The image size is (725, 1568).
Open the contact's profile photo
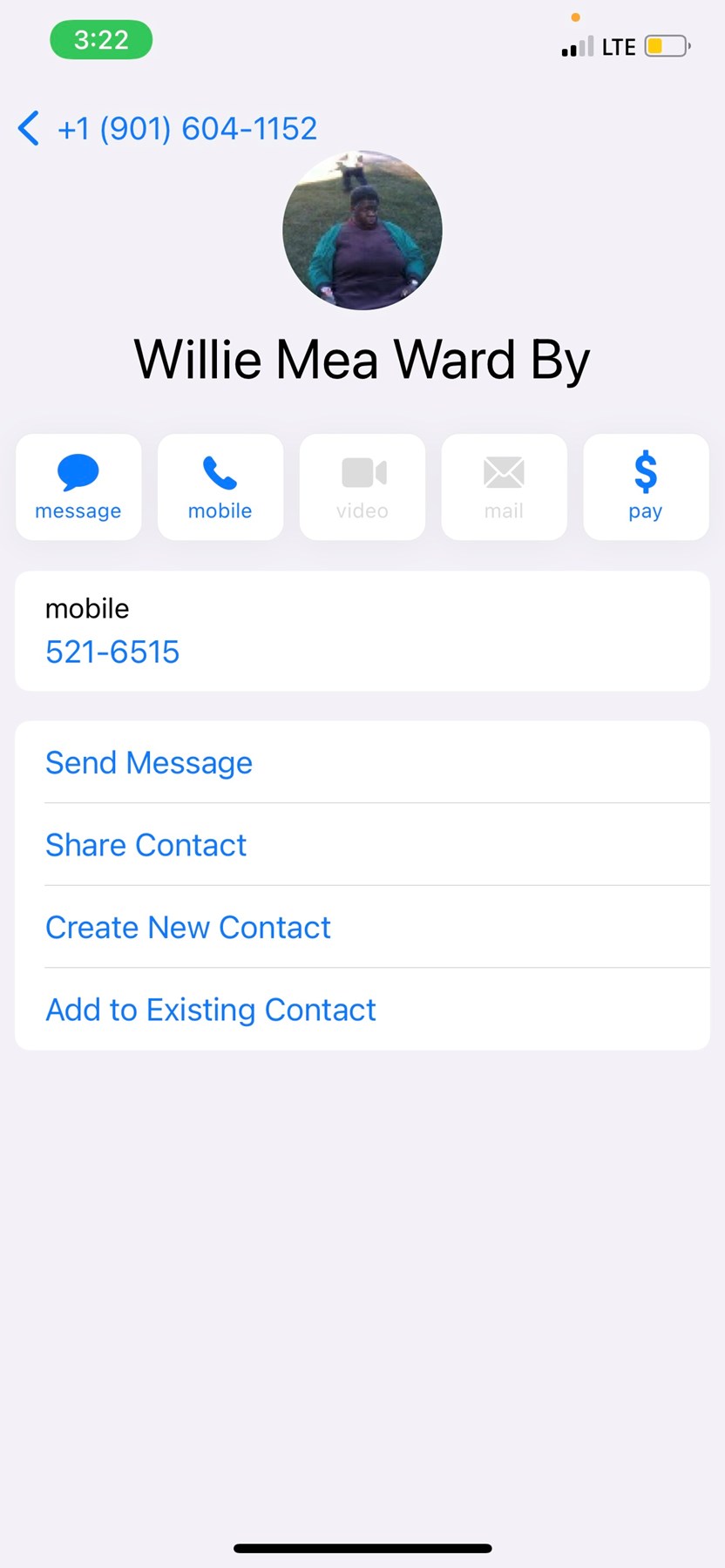[362, 231]
